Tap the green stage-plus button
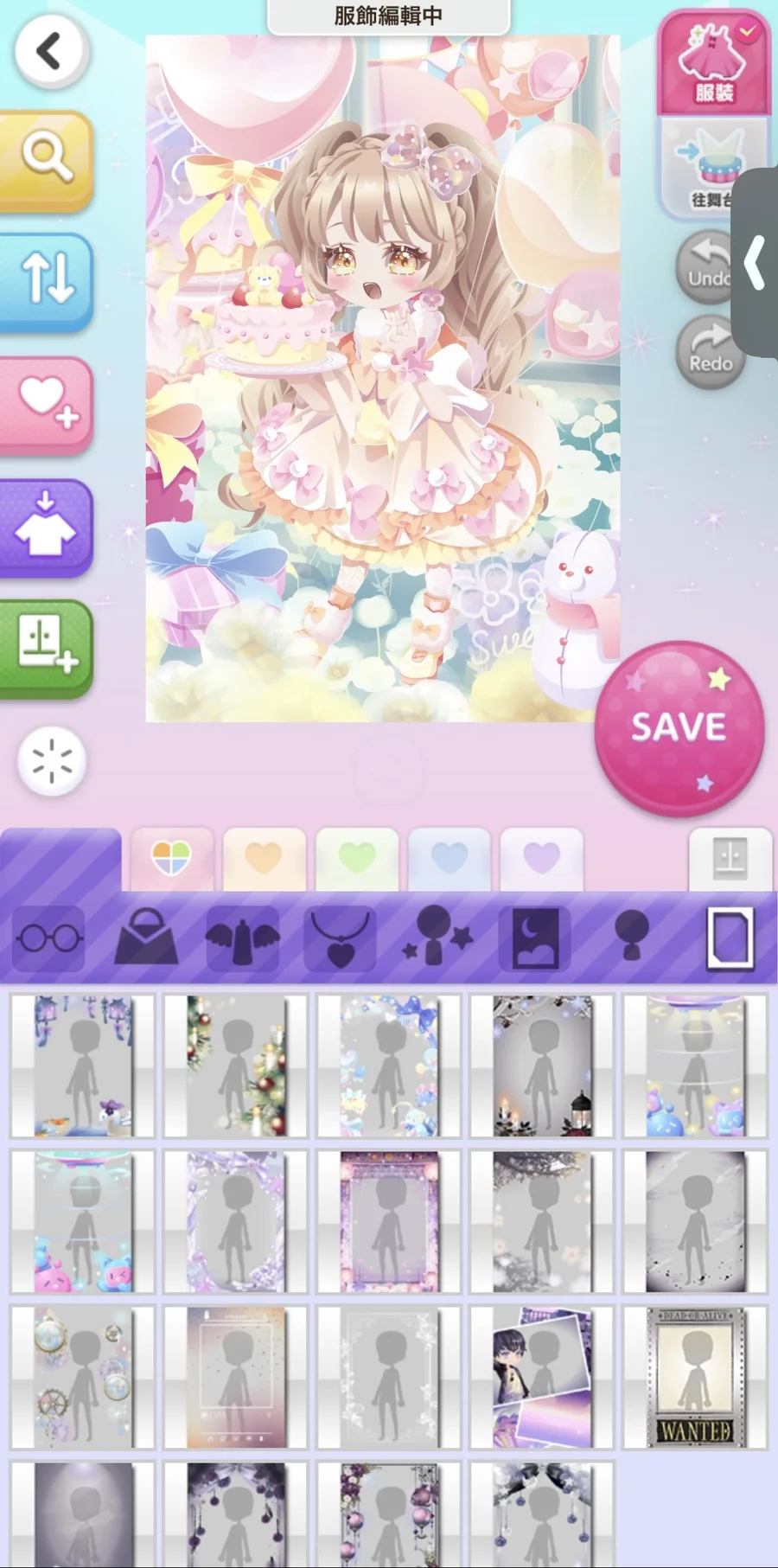Screen dimensions: 778x1568 (46, 647)
